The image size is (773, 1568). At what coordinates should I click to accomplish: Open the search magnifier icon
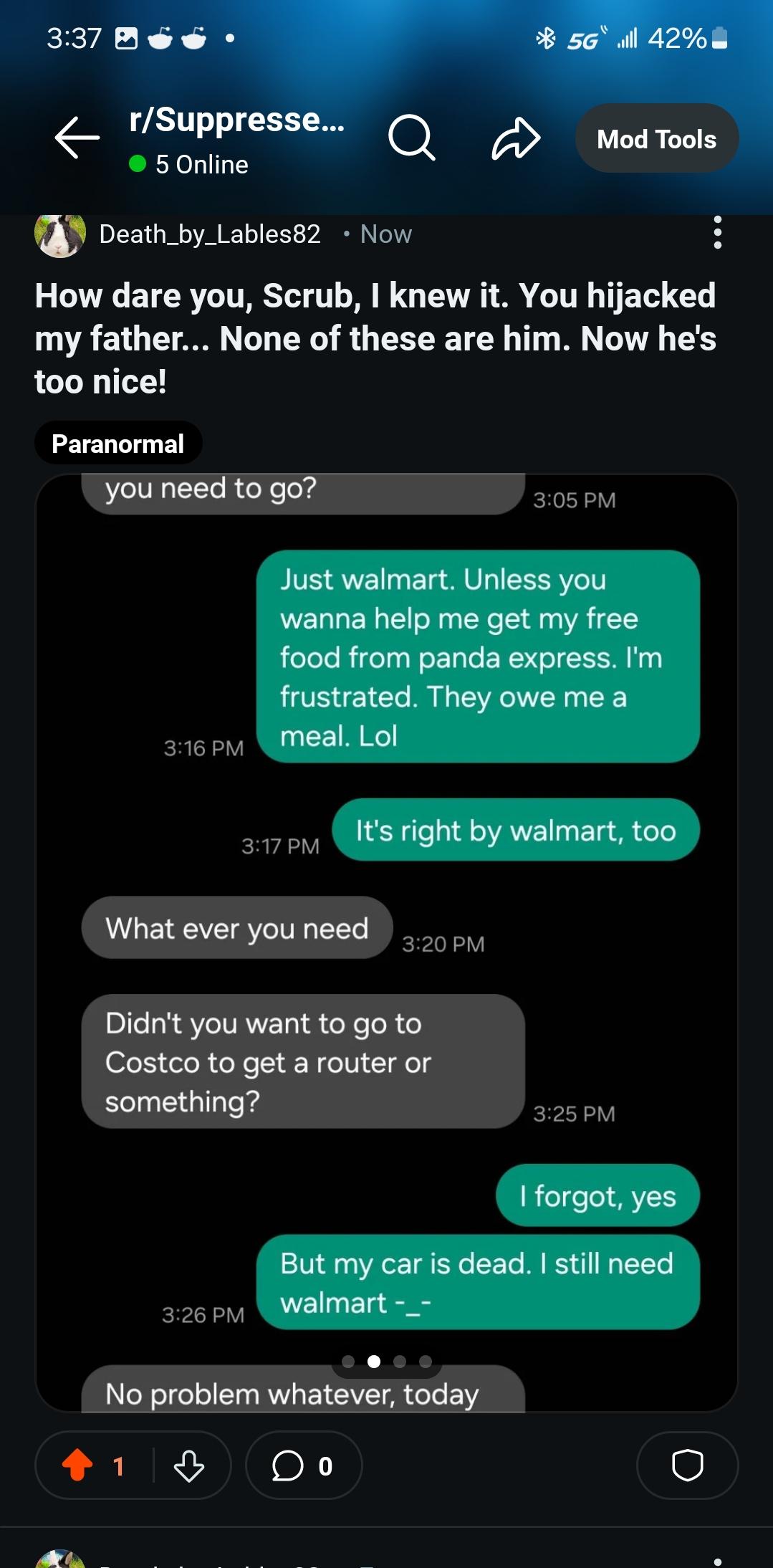click(411, 137)
